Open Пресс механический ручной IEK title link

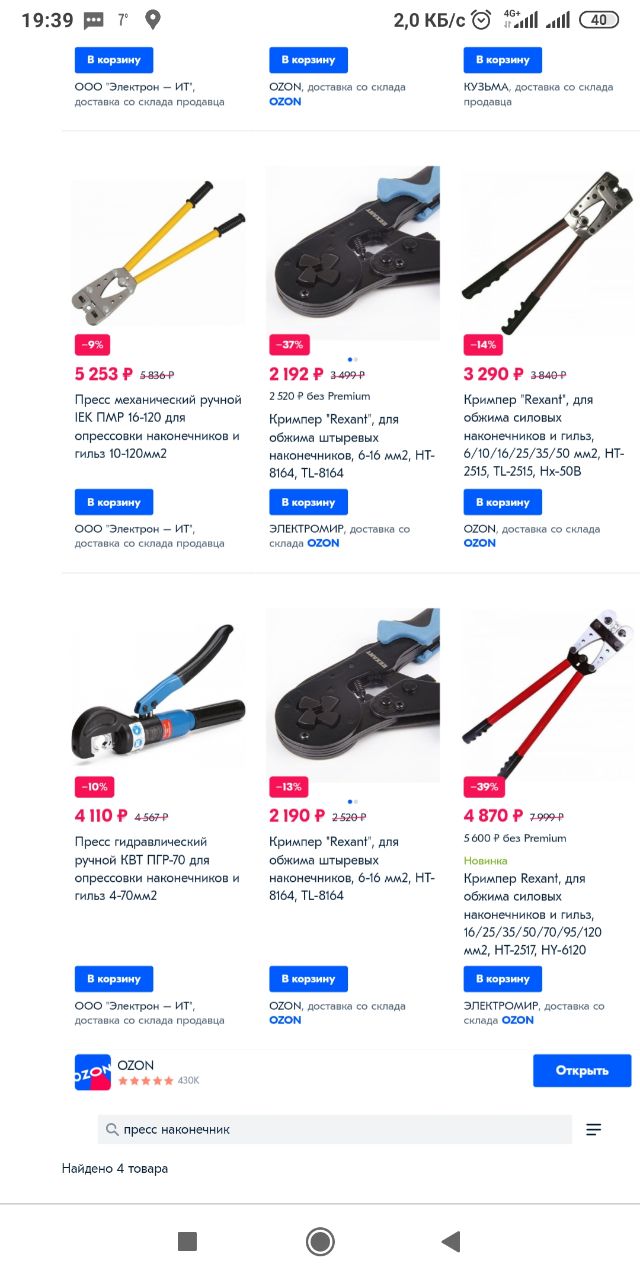(x=157, y=417)
